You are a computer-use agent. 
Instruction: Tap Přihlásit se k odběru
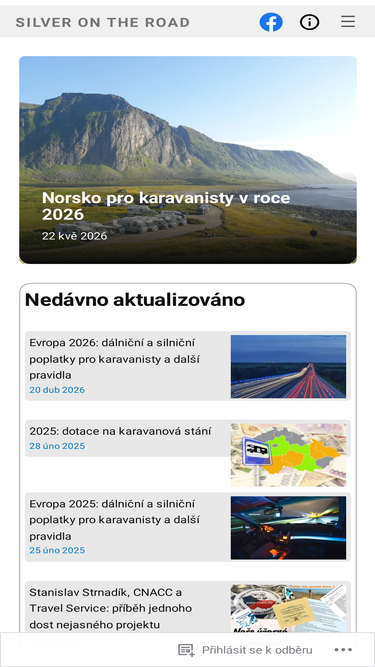[245, 650]
